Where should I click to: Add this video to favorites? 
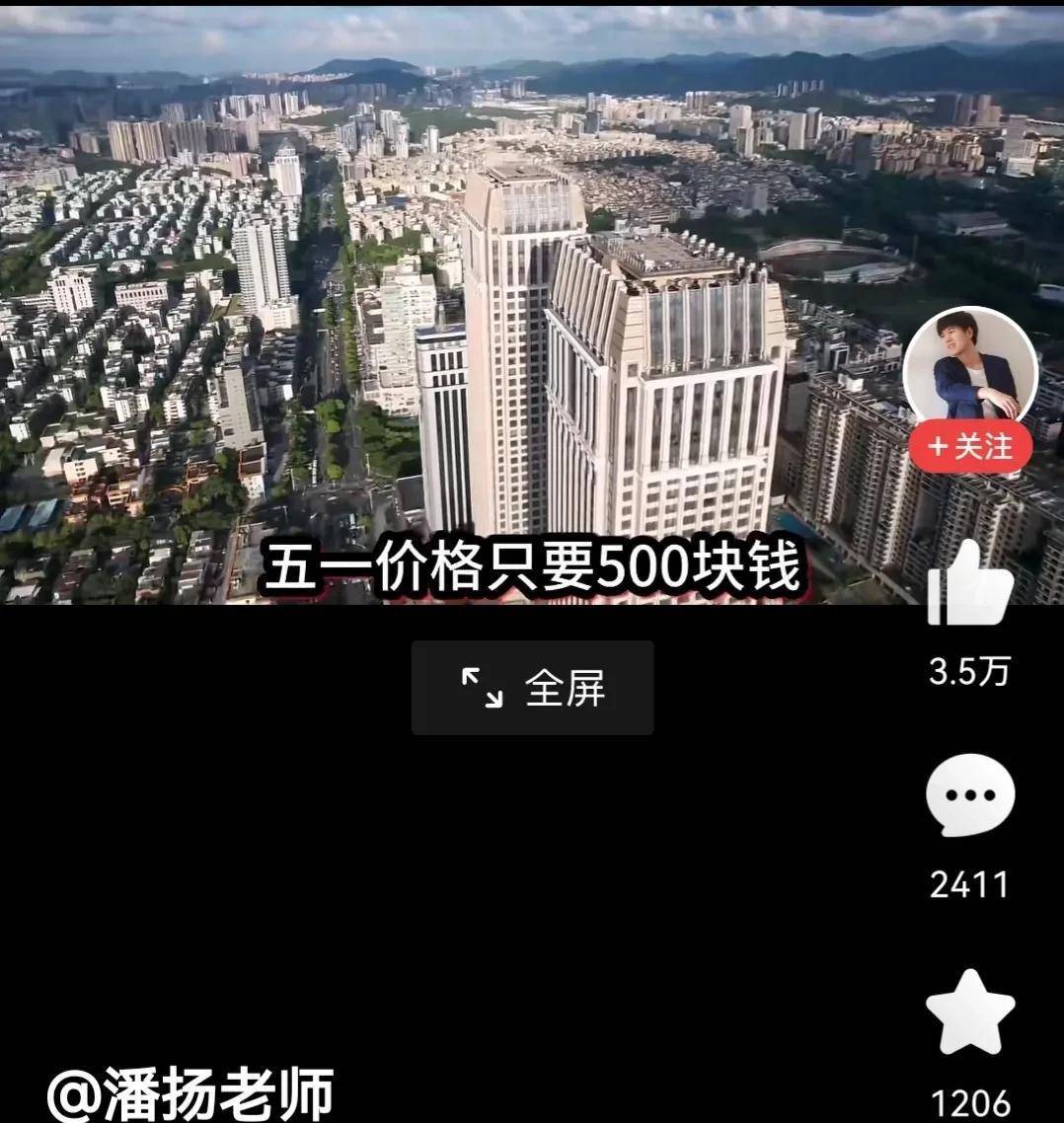(x=969, y=1011)
